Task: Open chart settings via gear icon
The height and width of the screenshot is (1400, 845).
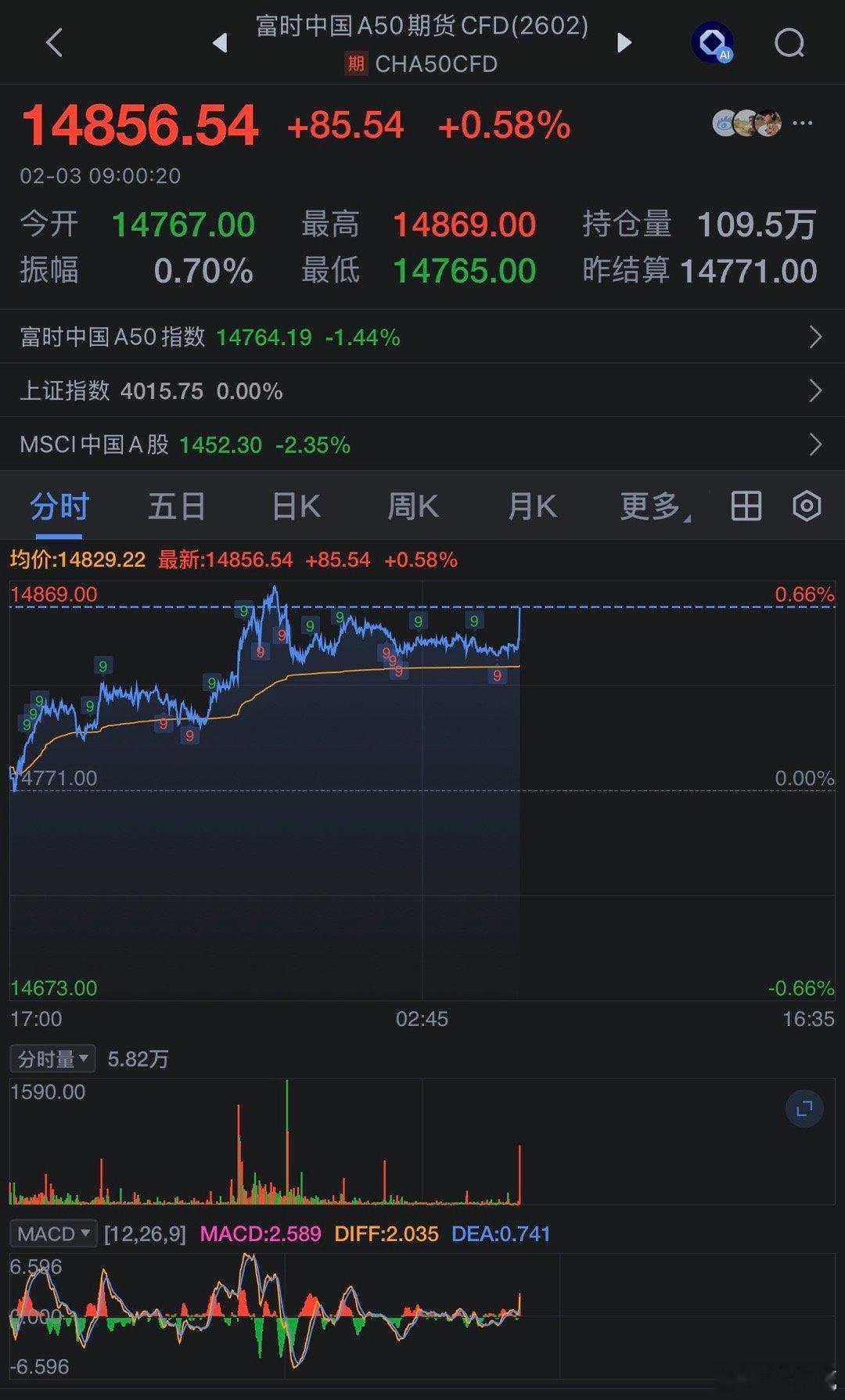Action: [x=805, y=506]
